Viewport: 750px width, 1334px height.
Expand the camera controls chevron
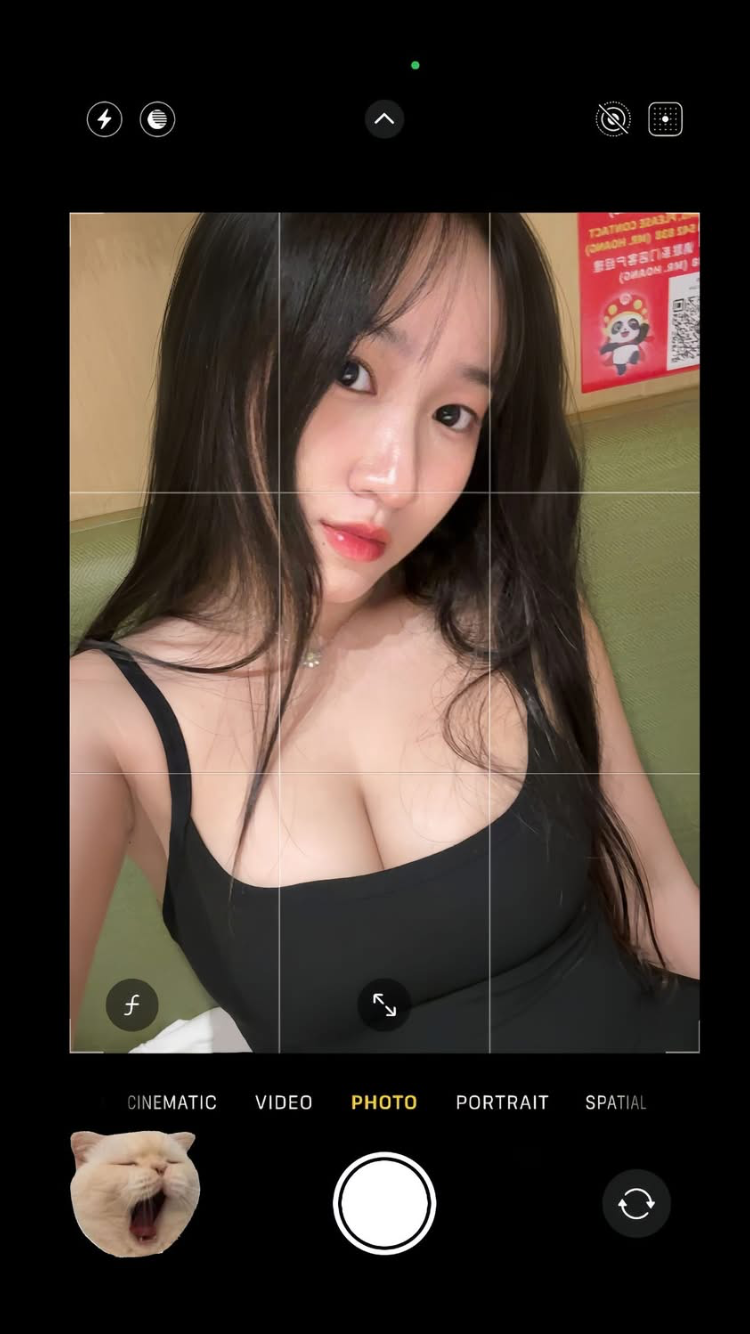pos(384,120)
